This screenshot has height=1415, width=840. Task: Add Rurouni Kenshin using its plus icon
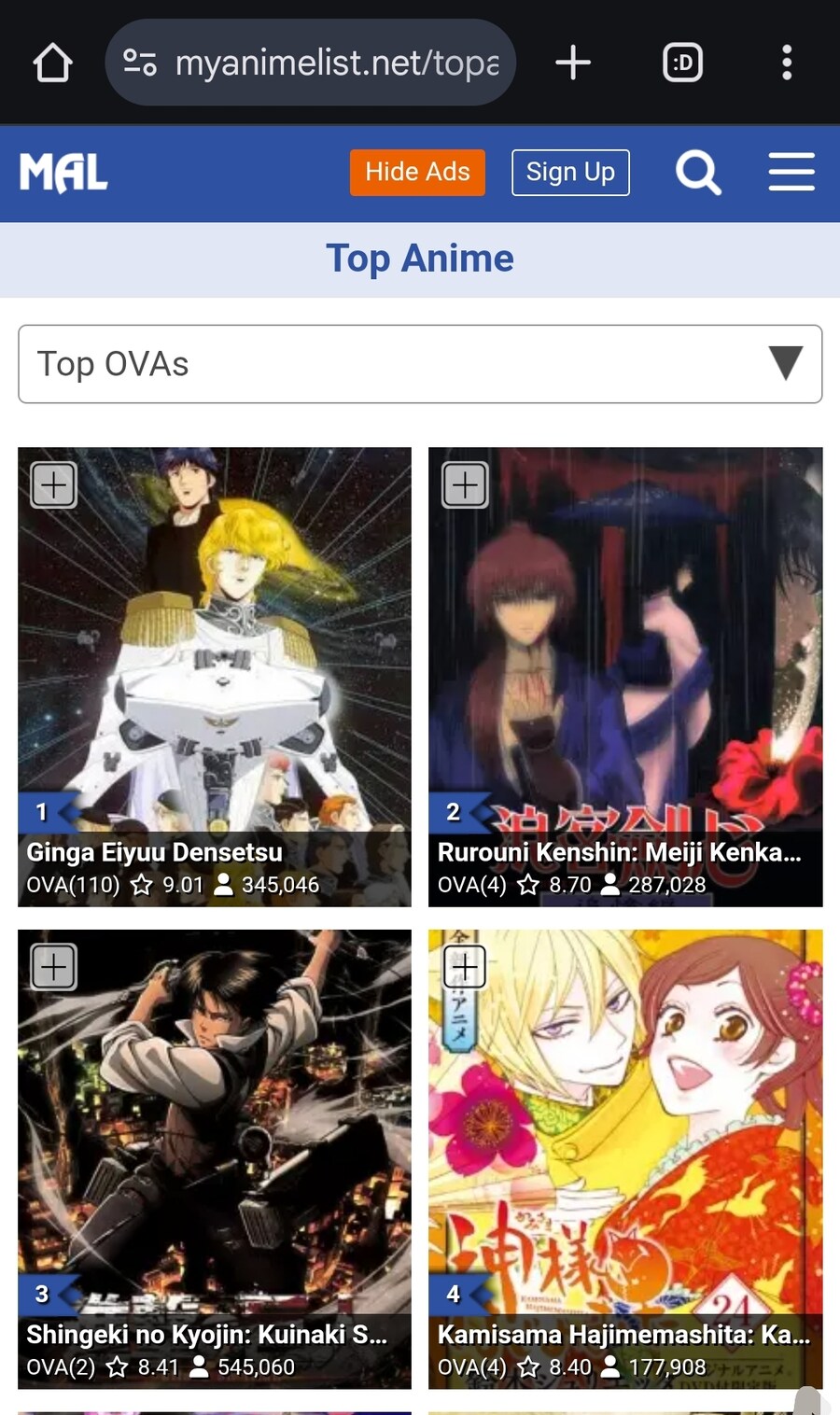coord(465,484)
